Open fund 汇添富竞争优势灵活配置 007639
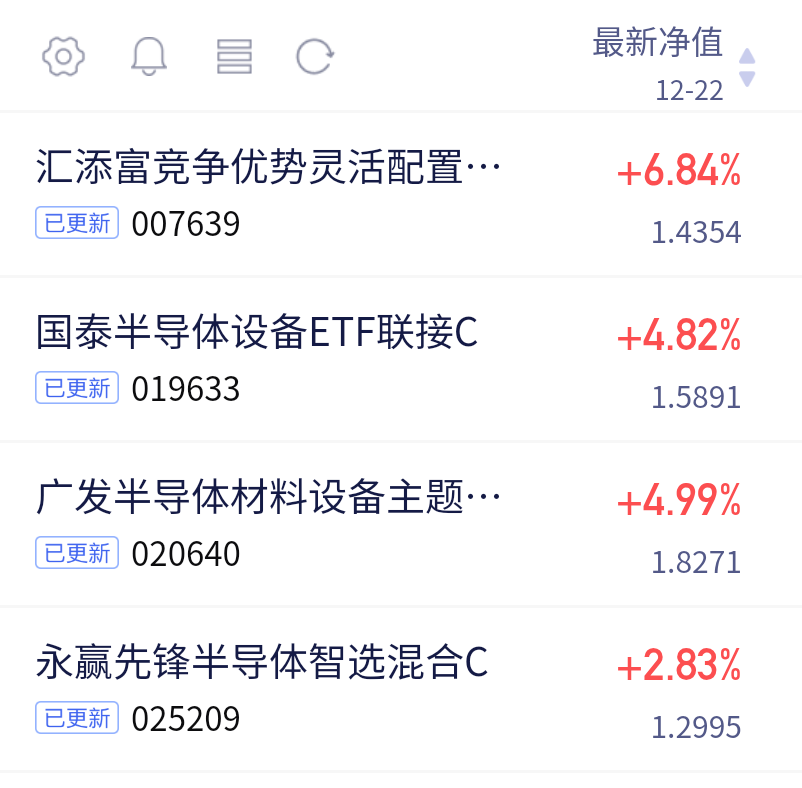Screen dimensions: 802x788 click(401, 194)
